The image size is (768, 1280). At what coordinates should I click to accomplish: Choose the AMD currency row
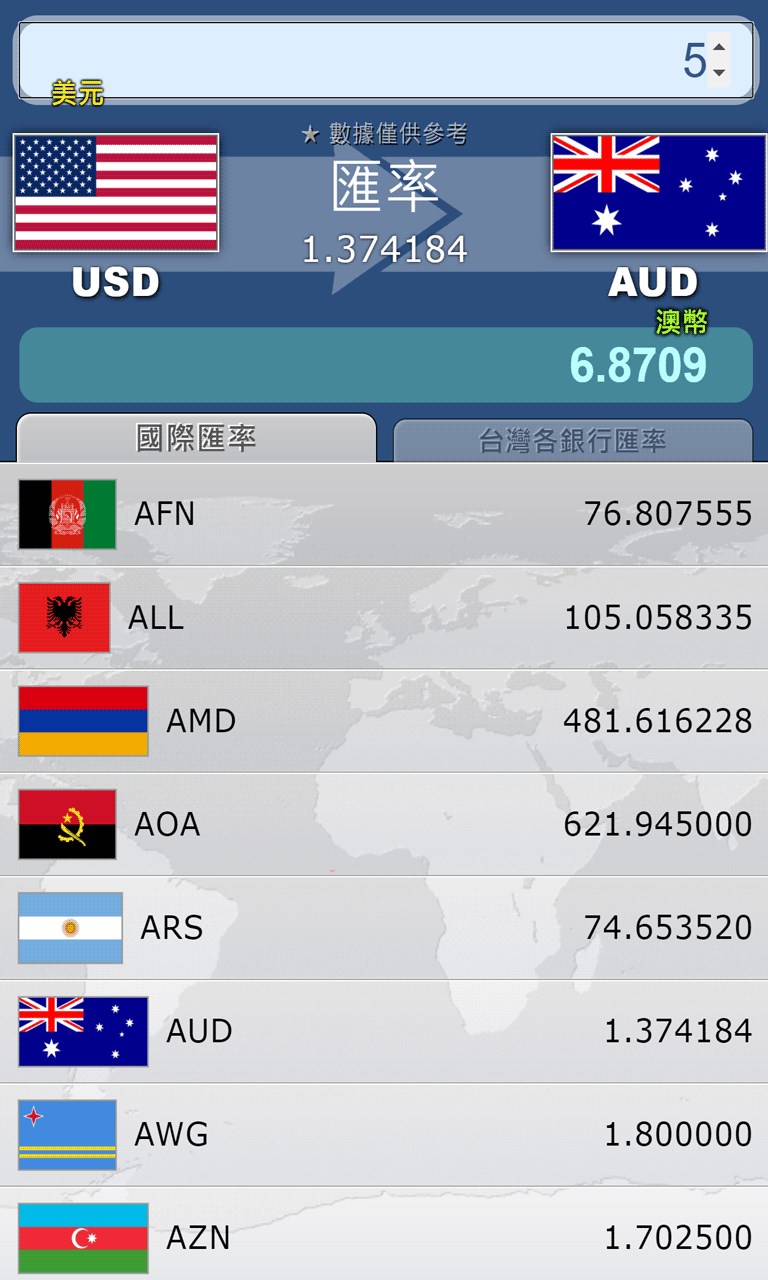pyautogui.click(x=384, y=721)
